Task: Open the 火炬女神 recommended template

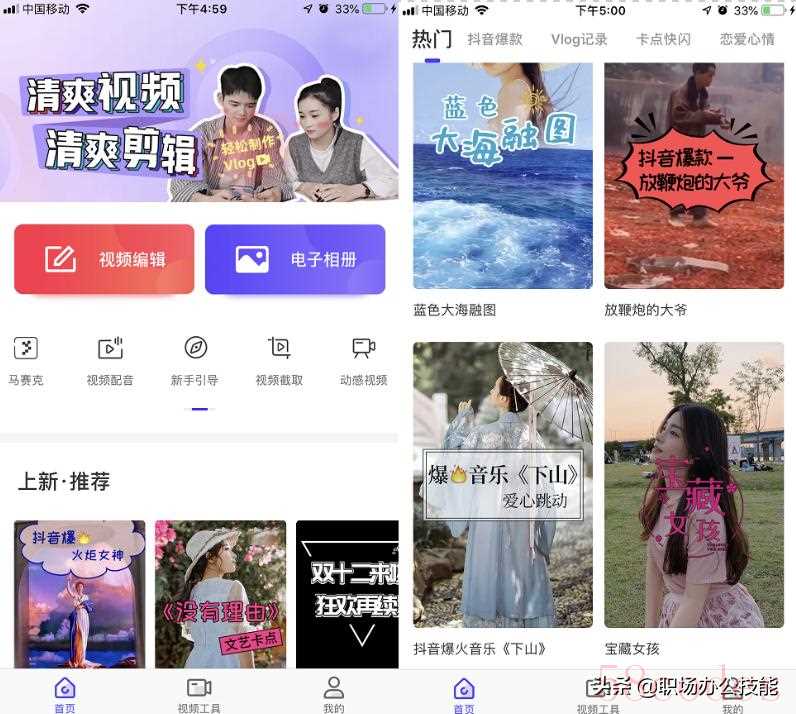Action: click(79, 593)
